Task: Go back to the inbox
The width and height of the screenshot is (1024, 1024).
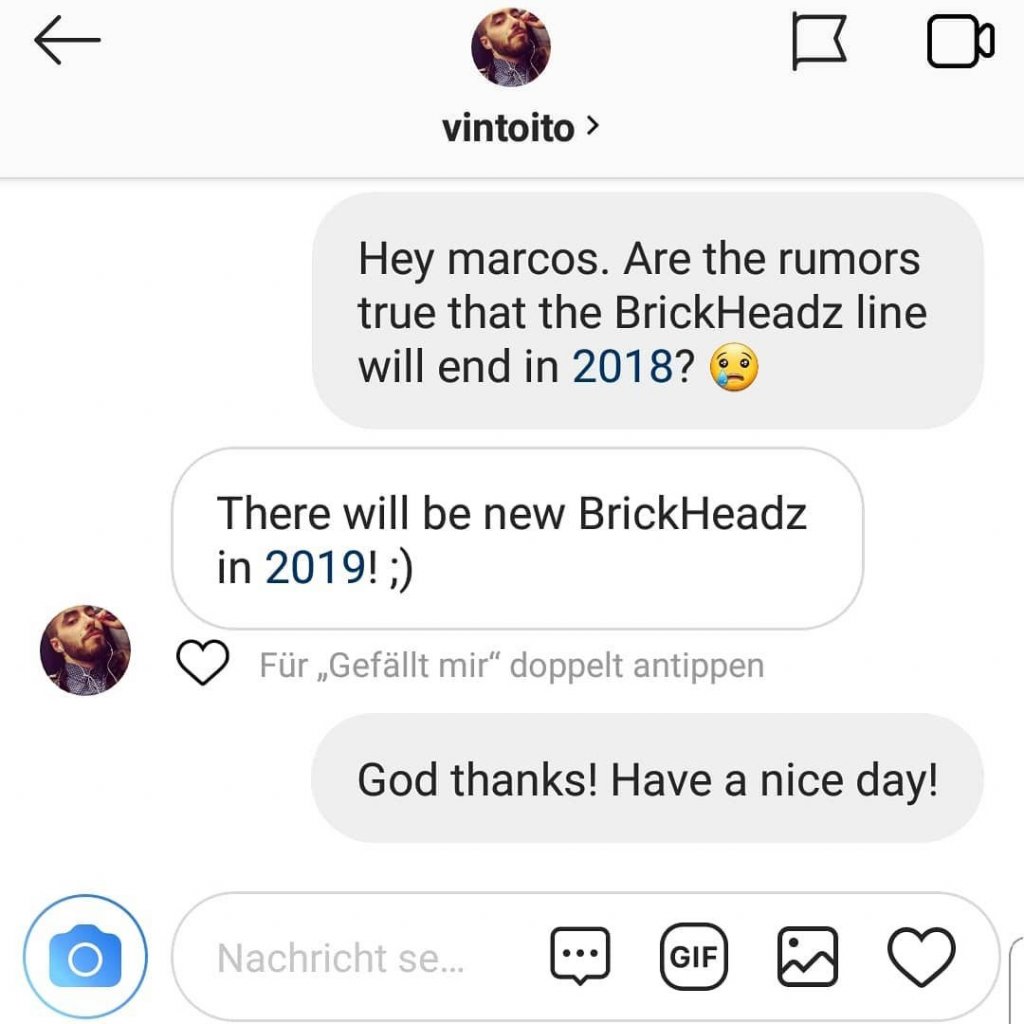Action: [x=67, y=41]
